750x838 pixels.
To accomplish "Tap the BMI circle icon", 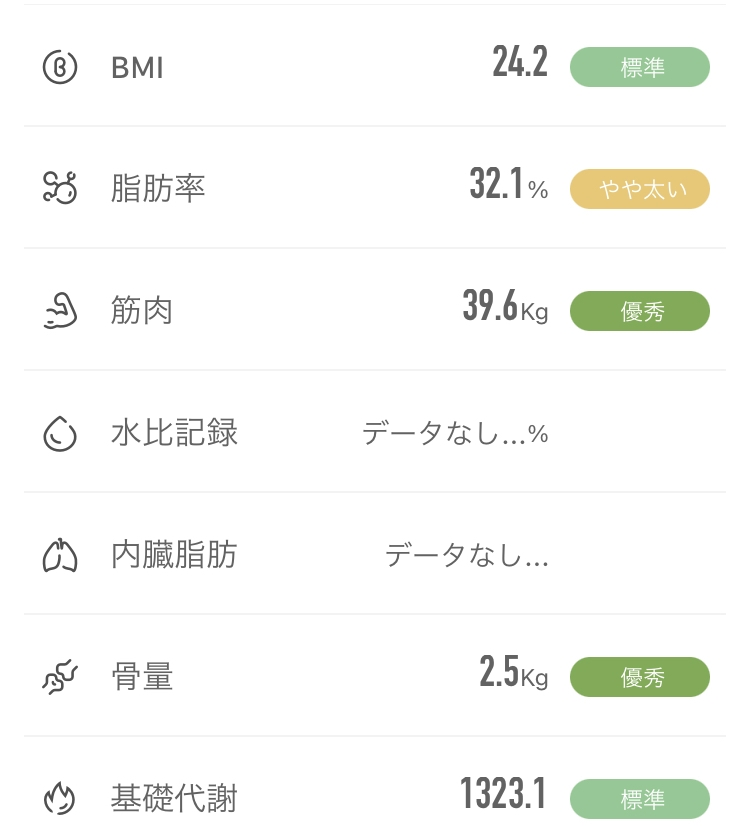I will click(60, 66).
